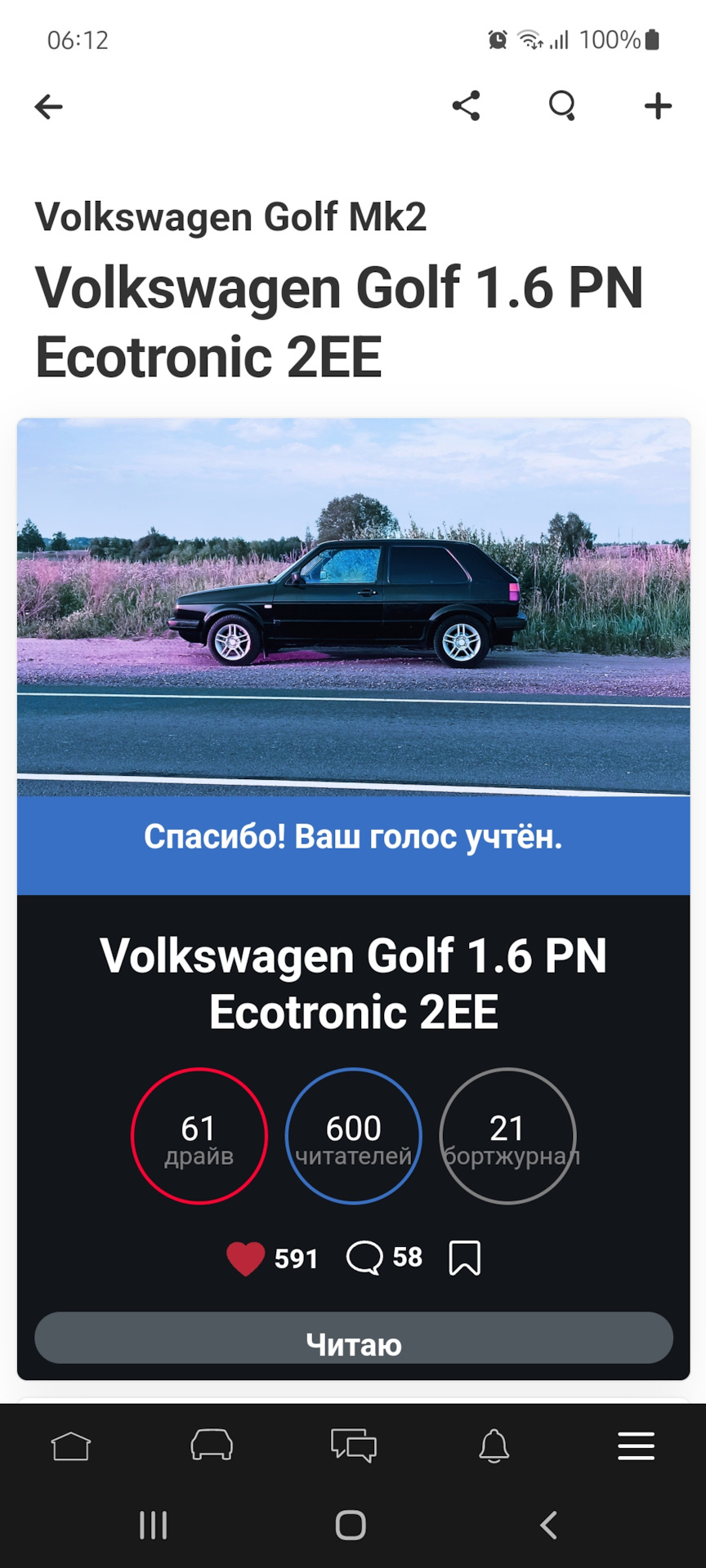The height and width of the screenshot is (1568, 706).
Task: Bookmark this car
Action: click(465, 1258)
